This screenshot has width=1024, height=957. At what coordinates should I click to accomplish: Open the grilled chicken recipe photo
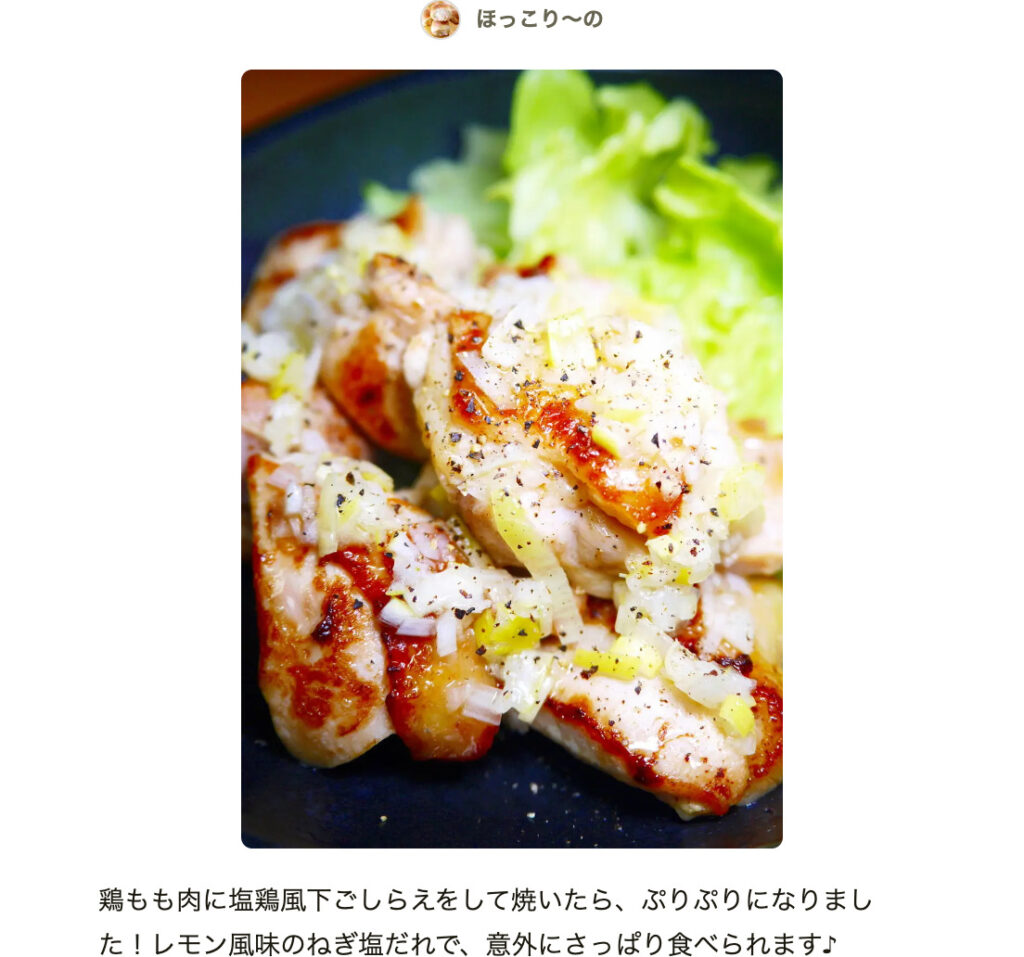click(511, 458)
